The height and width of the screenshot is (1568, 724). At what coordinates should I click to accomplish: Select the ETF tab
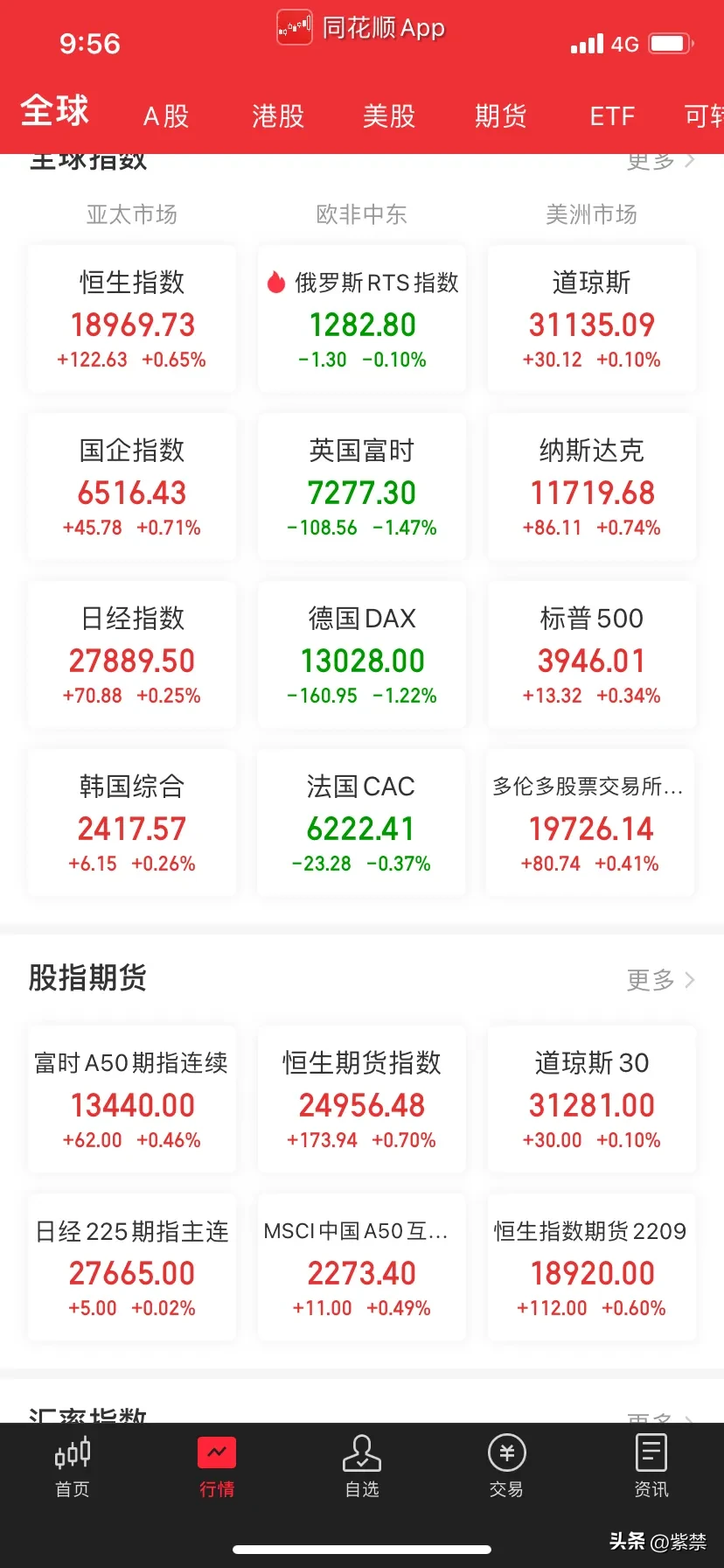tap(612, 116)
